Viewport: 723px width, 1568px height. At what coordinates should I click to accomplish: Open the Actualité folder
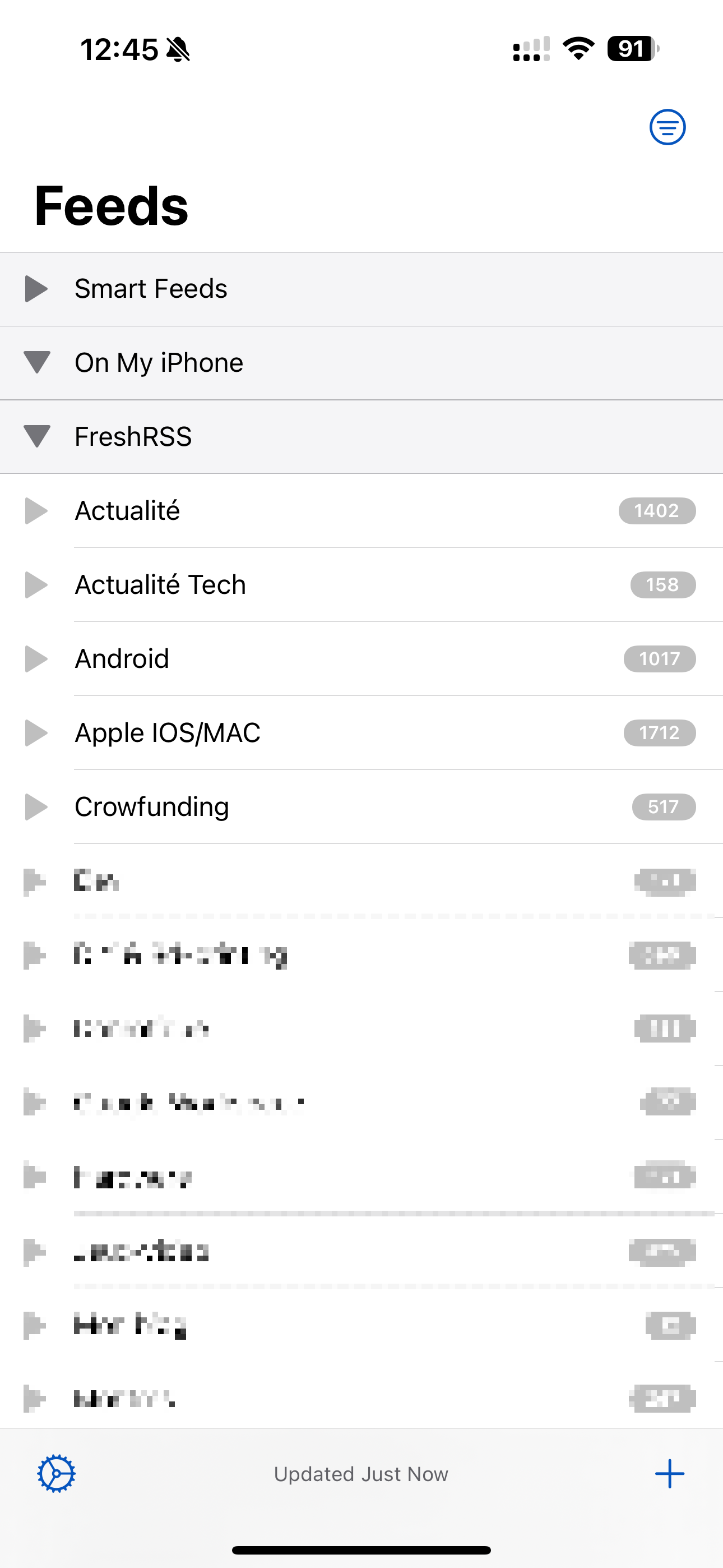127,511
